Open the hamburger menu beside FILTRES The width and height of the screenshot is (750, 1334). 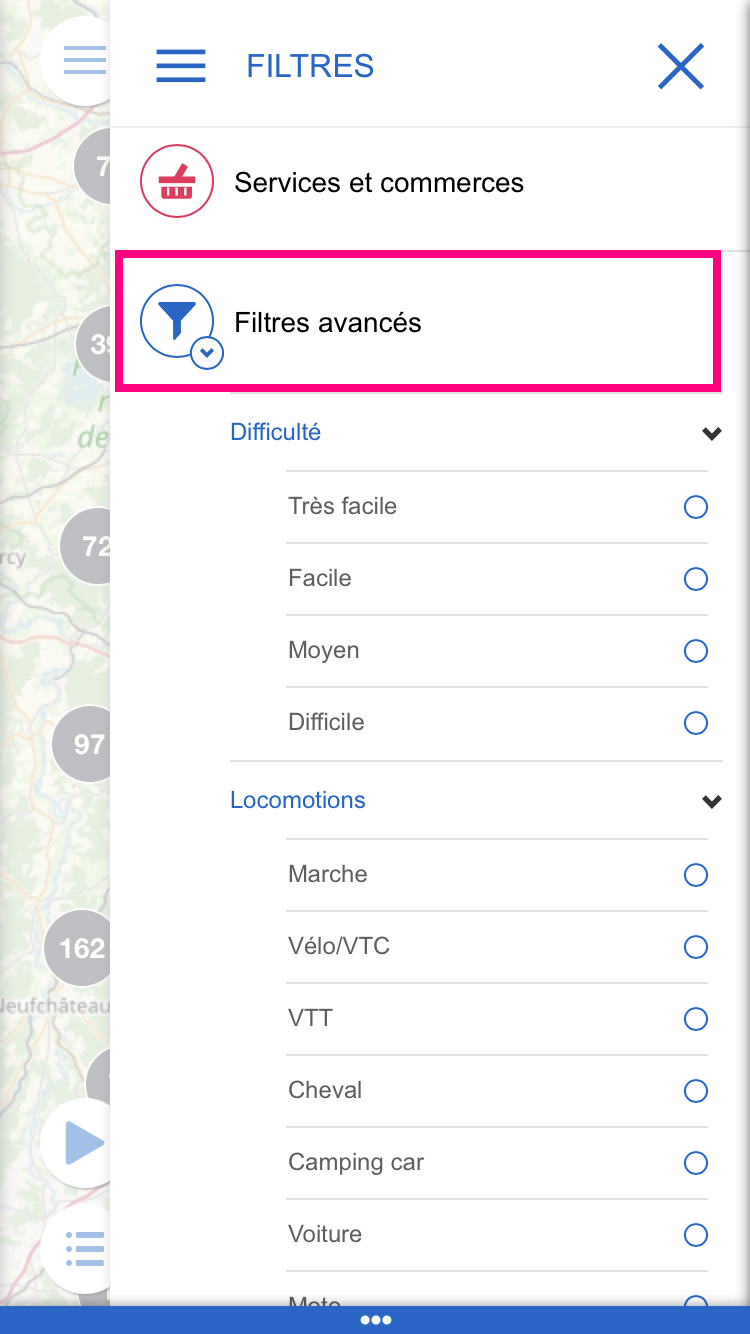pyautogui.click(x=181, y=66)
